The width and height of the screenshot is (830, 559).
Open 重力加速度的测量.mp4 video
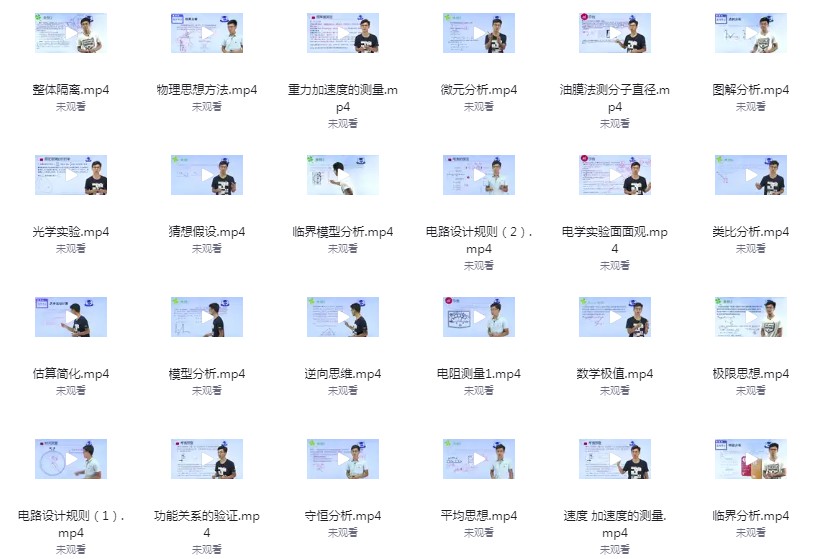tap(343, 33)
